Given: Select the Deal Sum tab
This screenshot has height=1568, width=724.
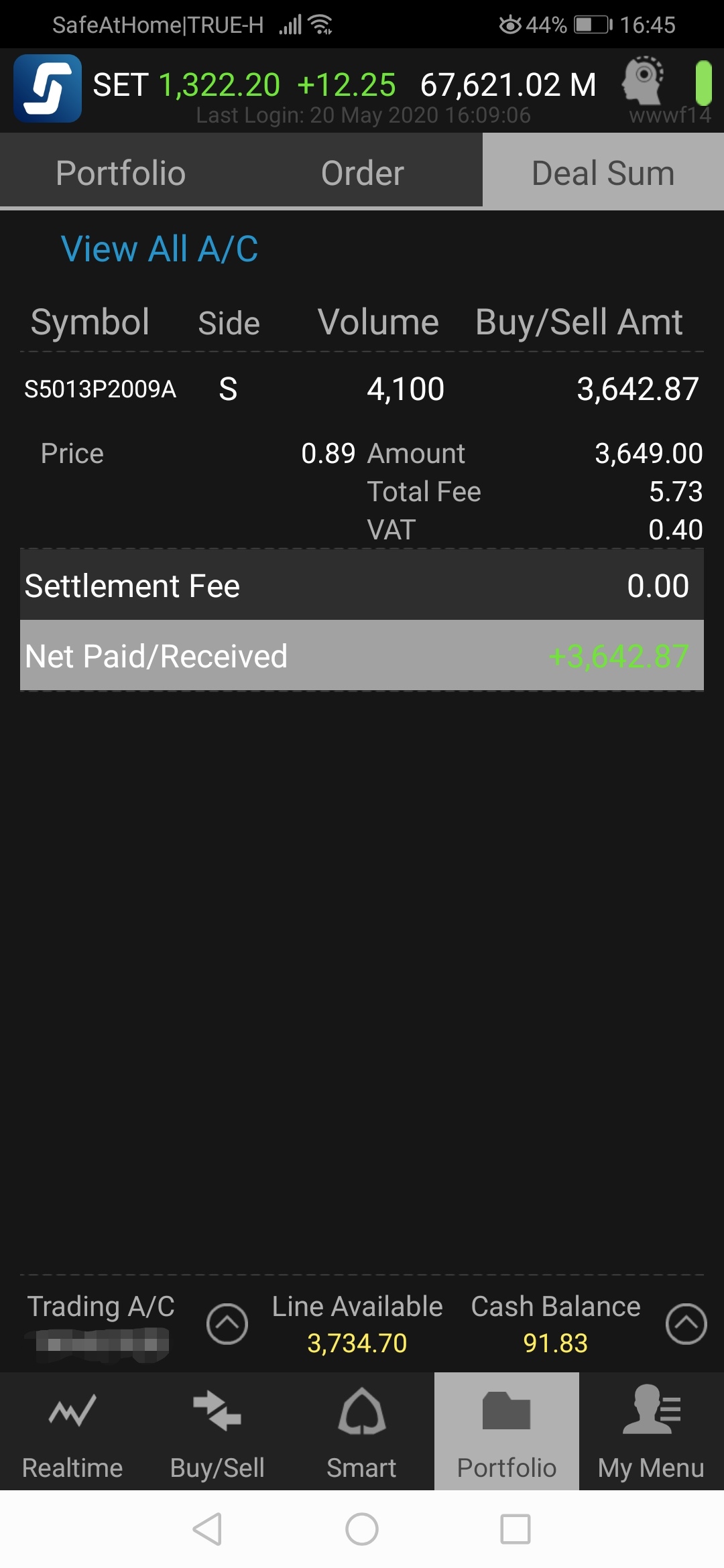Looking at the screenshot, I should pyautogui.click(x=603, y=173).
